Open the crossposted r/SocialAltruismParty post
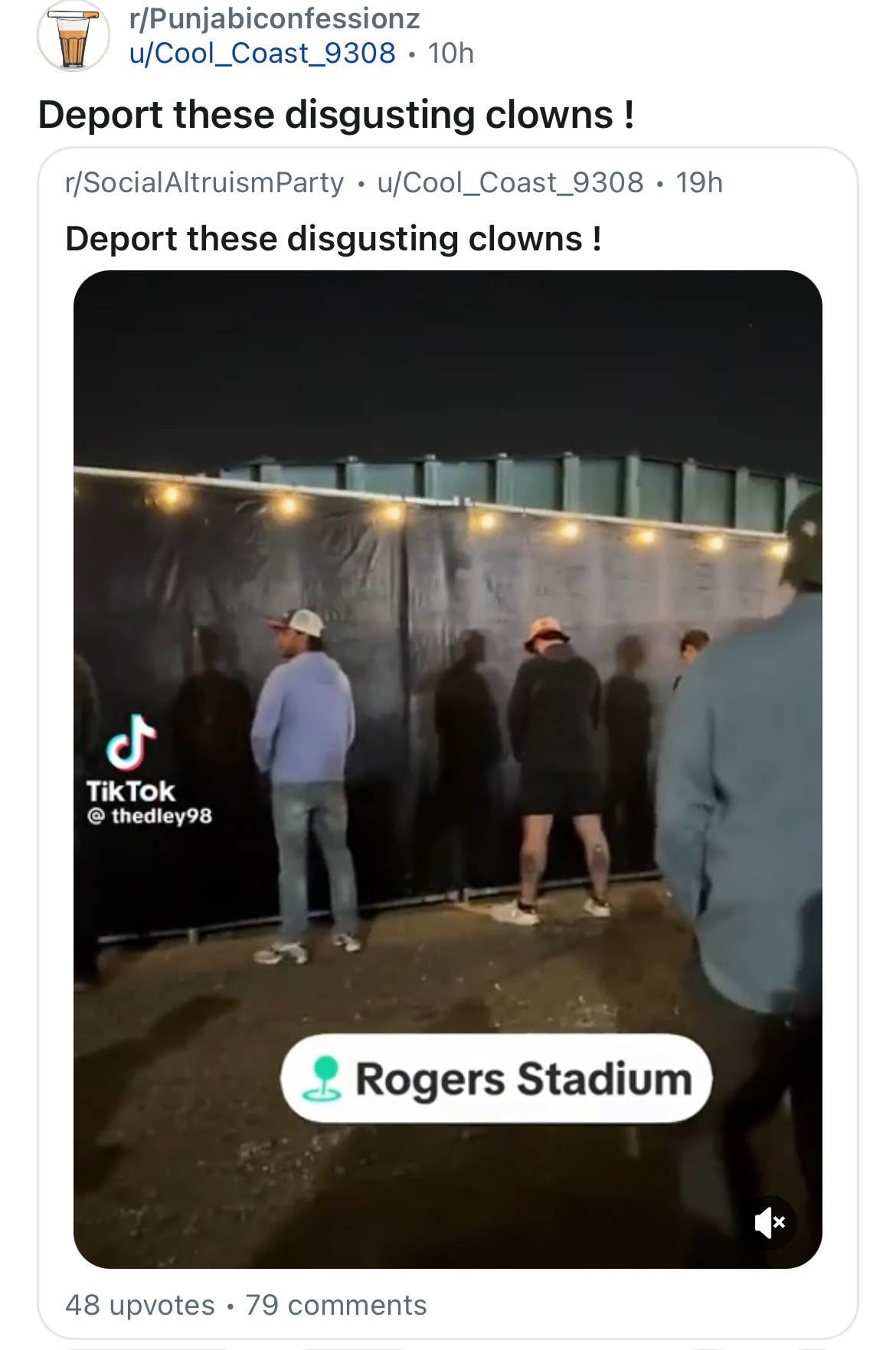 click(x=333, y=239)
